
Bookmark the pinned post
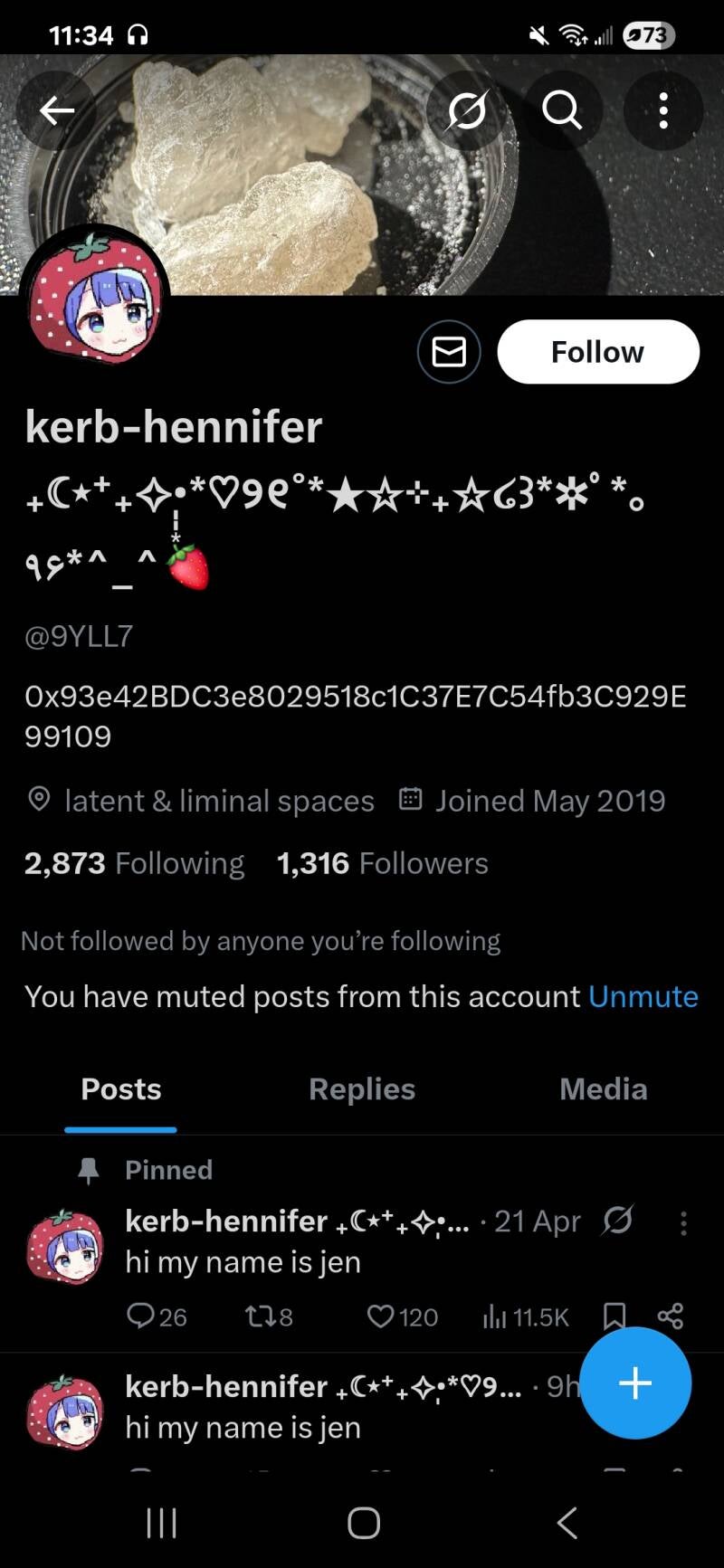(x=614, y=1316)
